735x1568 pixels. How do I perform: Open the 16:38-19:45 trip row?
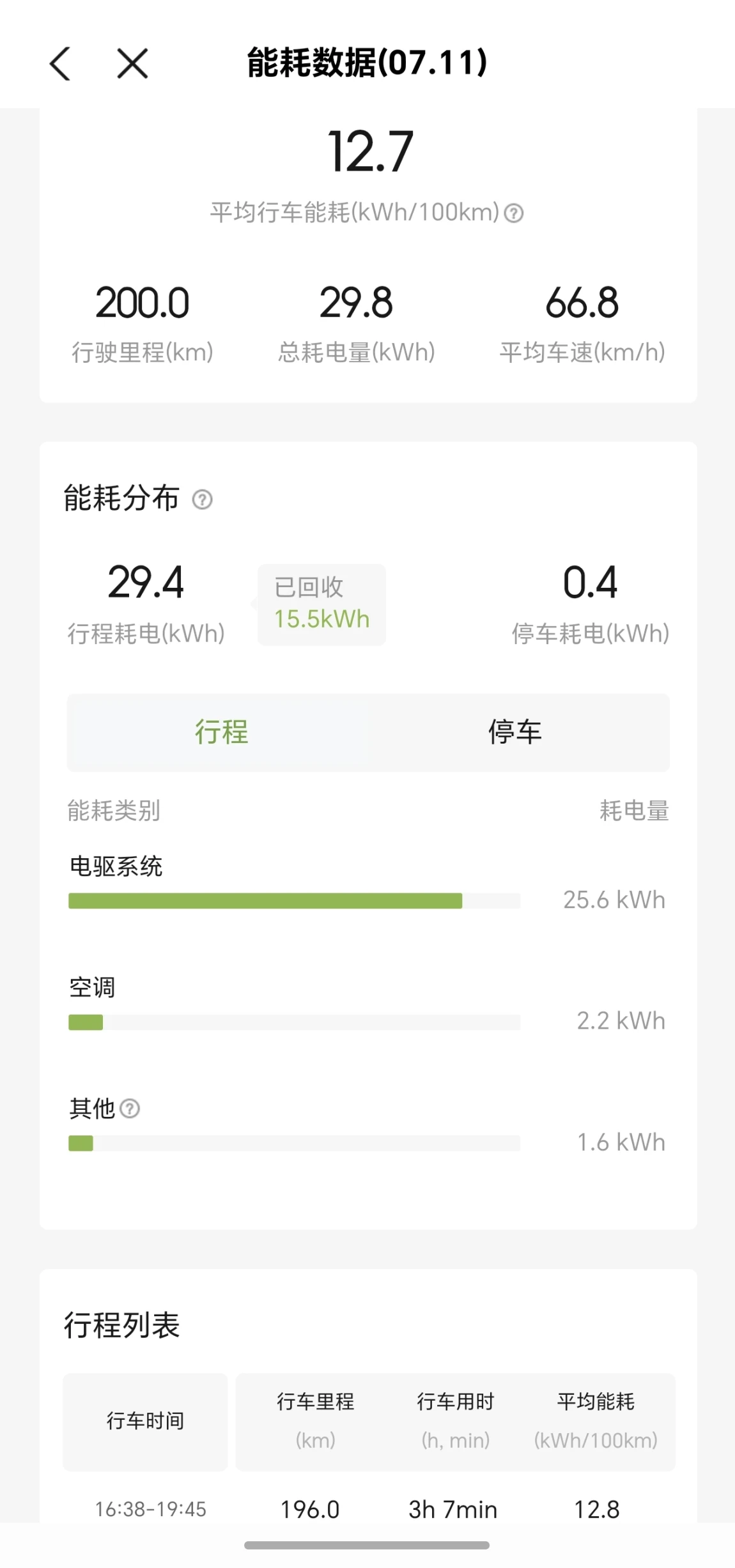tap(369, 1509)
